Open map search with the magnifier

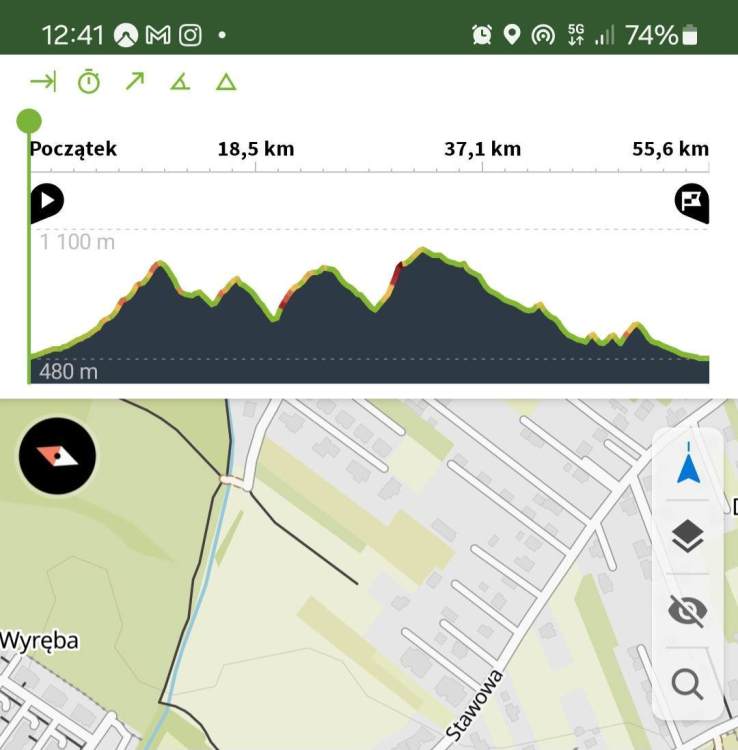click(687, 684)
